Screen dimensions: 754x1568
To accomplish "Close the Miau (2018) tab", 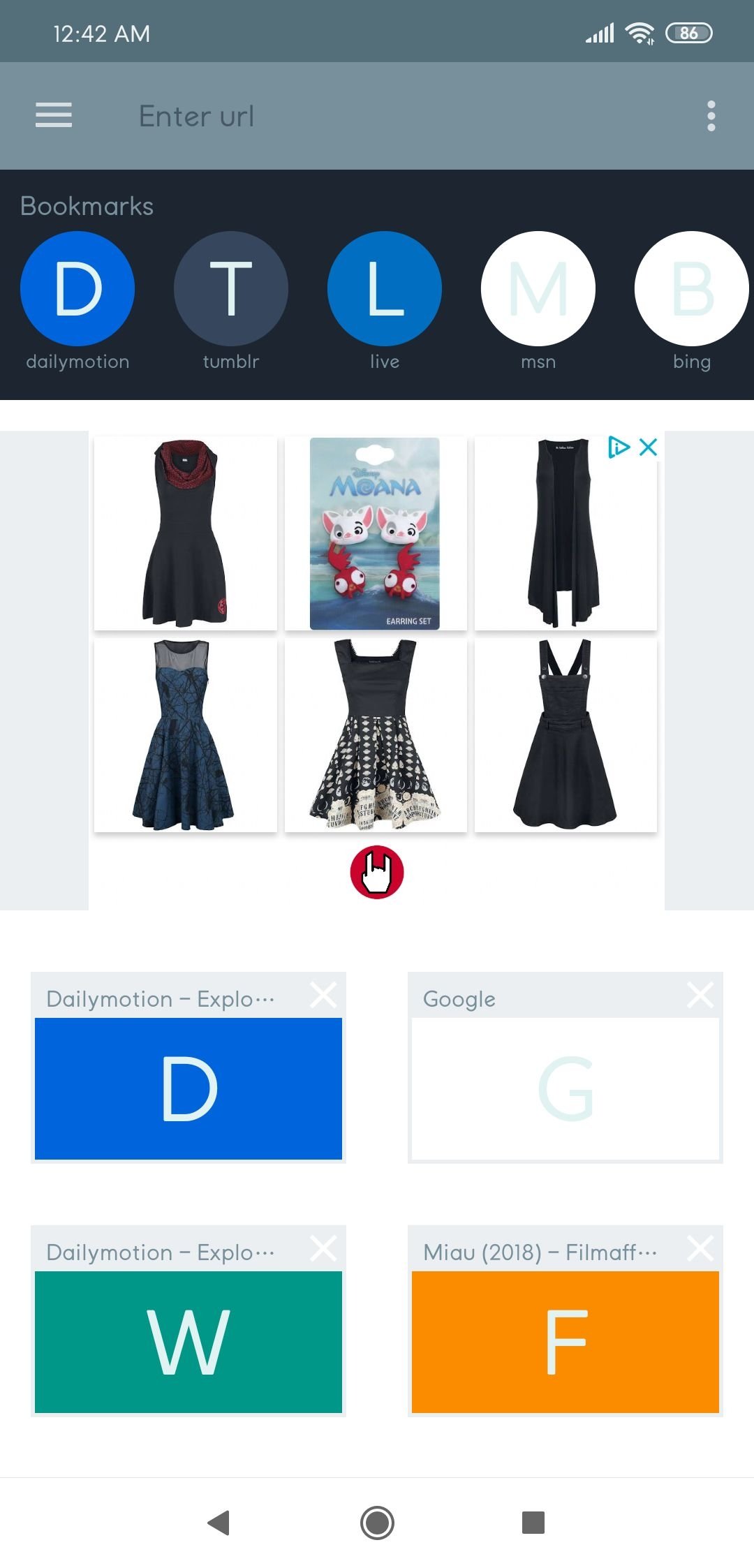I will [x=700, y=1249].
